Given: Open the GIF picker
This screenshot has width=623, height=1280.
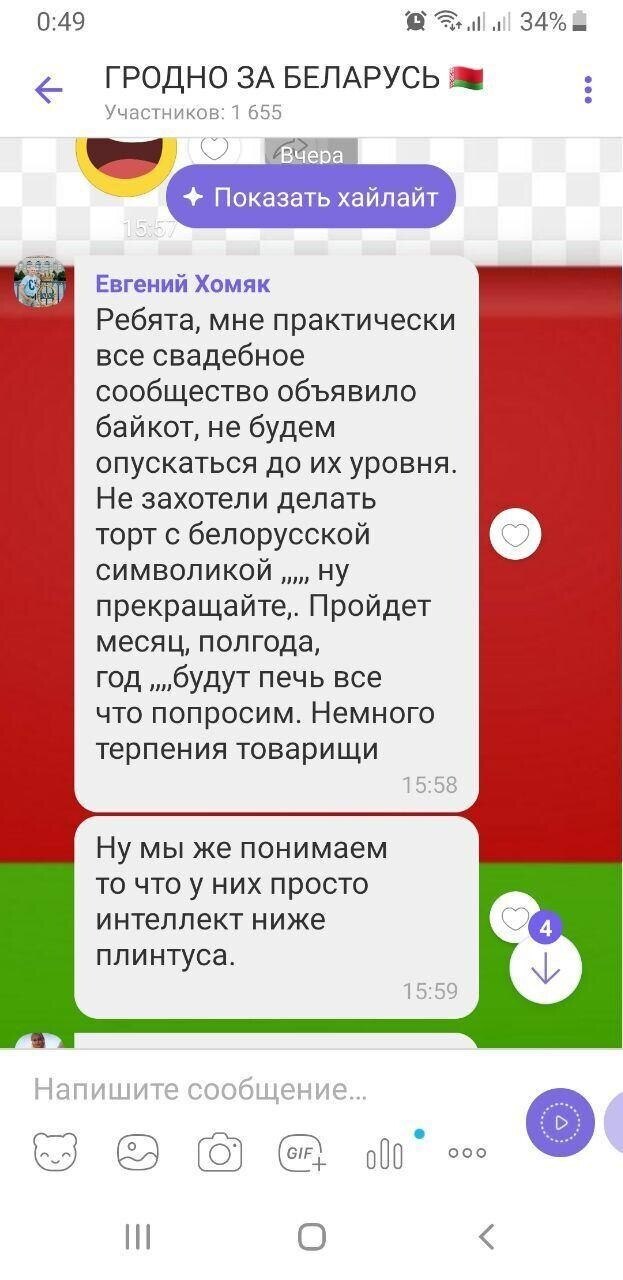Looking at the screenshot, I should [302, 1154].
